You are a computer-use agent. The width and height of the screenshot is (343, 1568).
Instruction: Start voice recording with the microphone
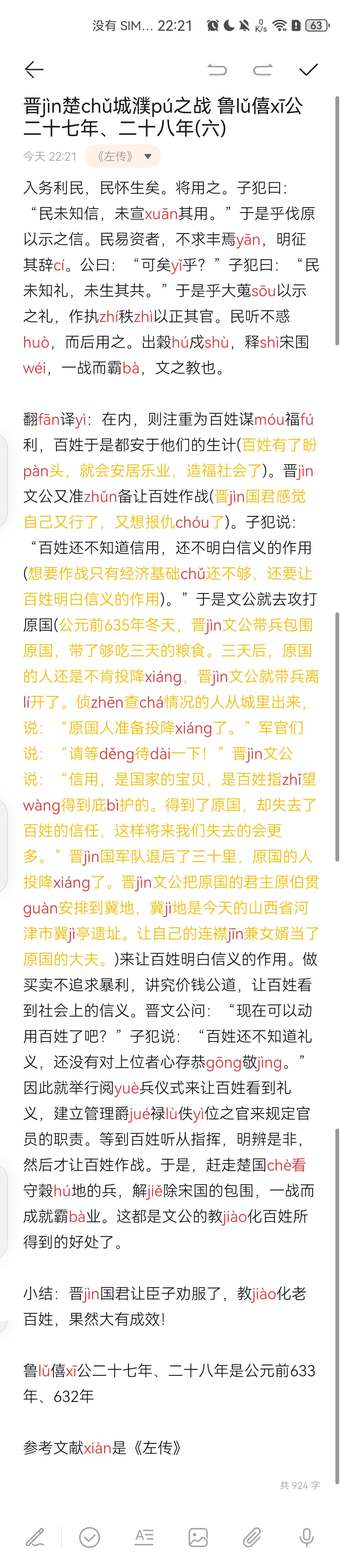pos(306,1537)
